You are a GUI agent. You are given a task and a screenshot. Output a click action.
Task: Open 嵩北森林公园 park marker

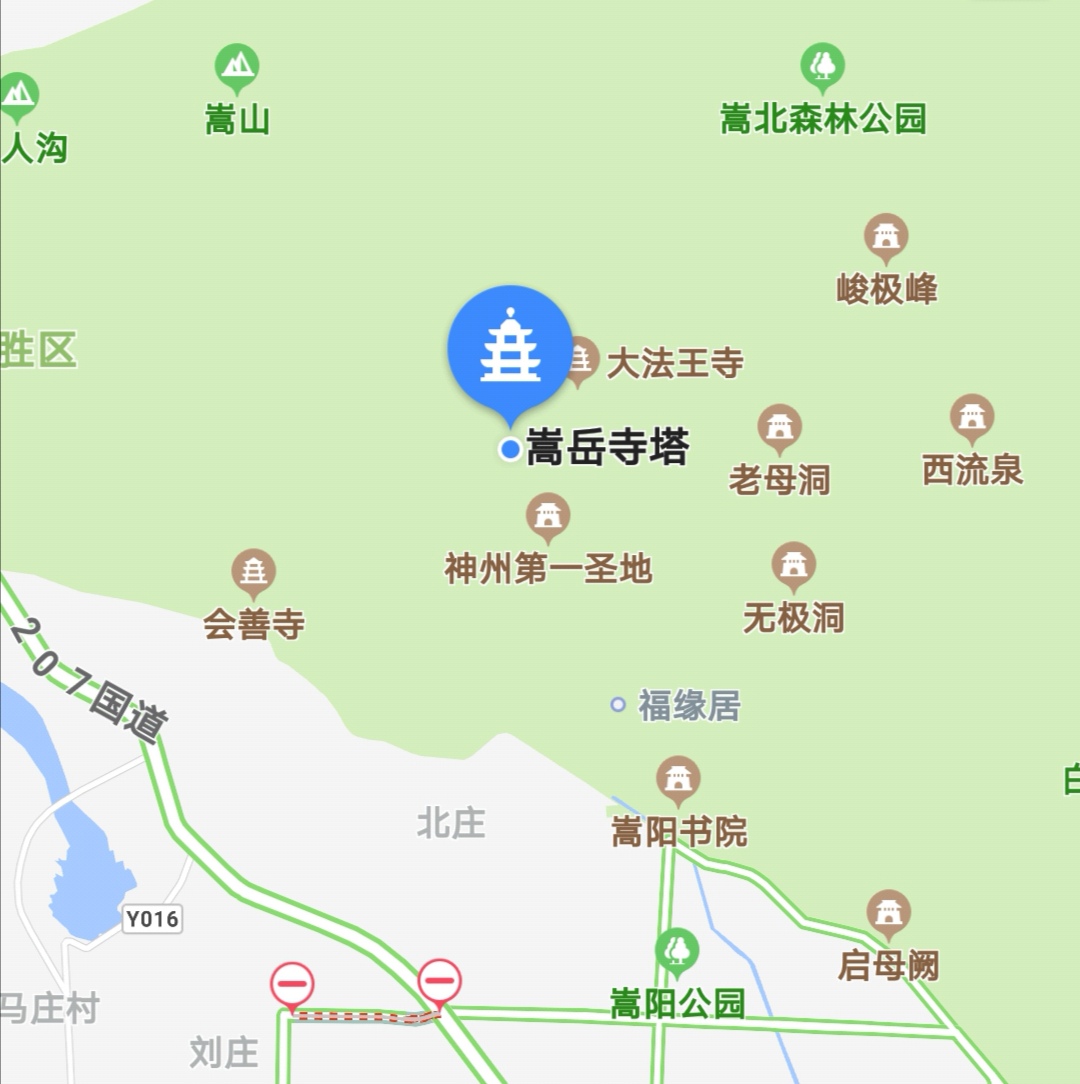[822, 66]
